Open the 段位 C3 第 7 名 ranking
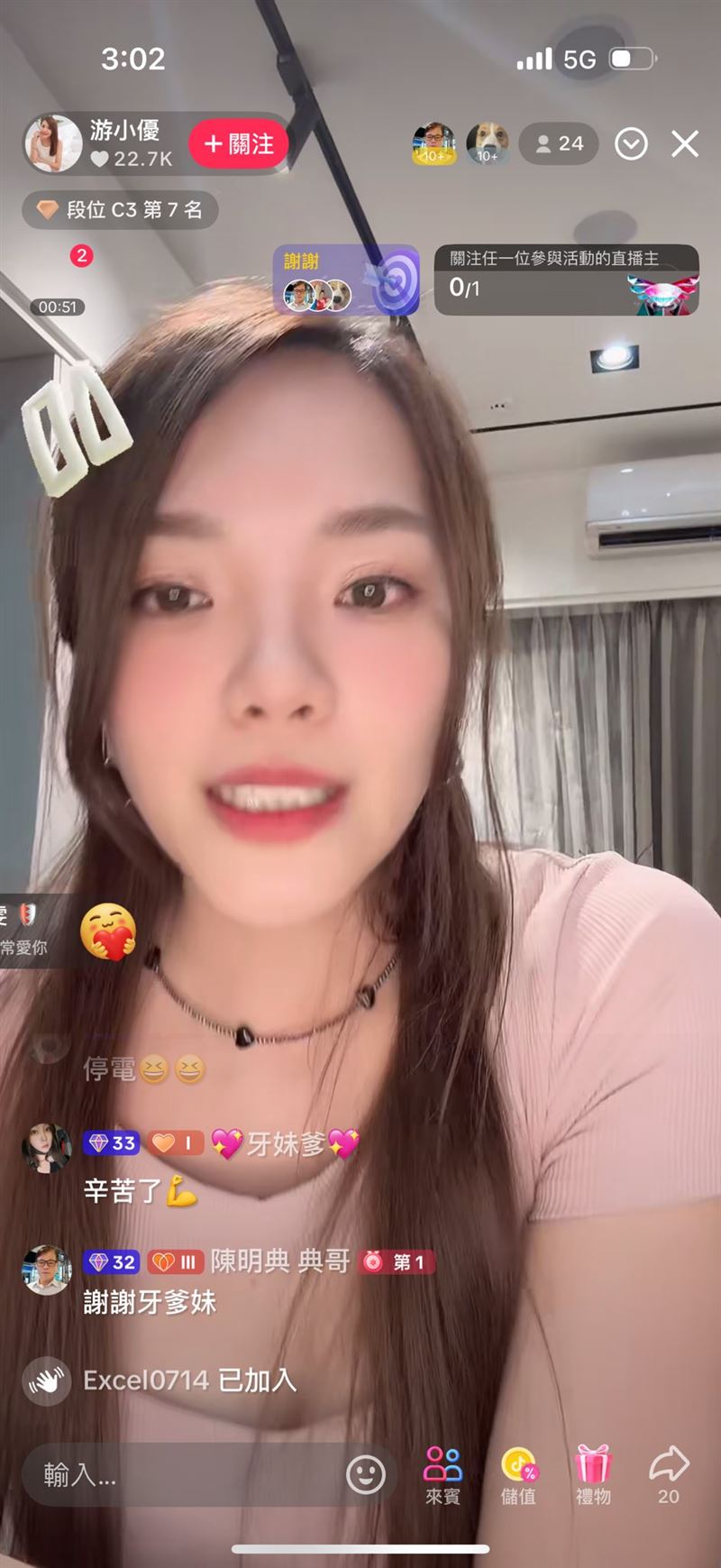The width and height of the screenshot is (721, 1568). [x=121, y=210]
